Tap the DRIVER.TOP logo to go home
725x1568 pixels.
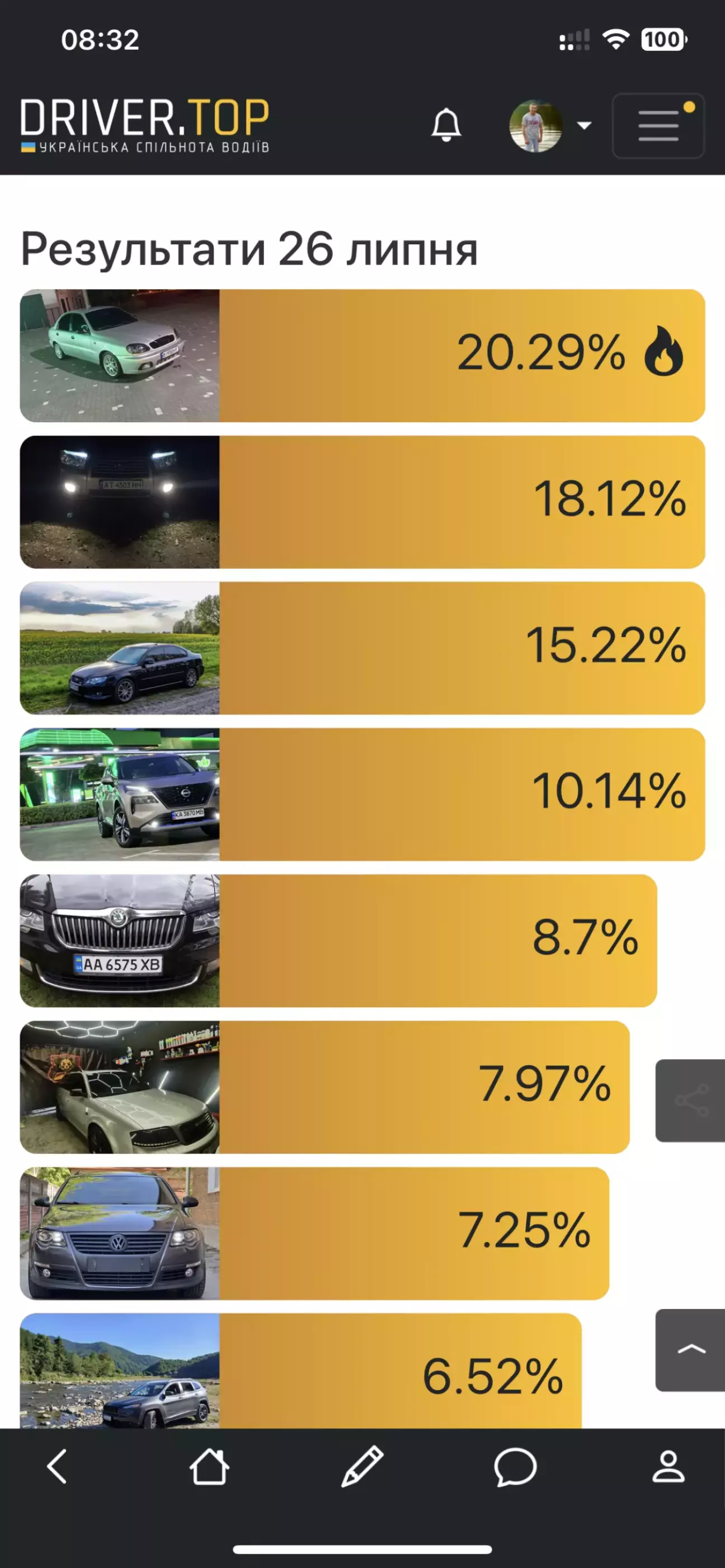coord(145,125)
